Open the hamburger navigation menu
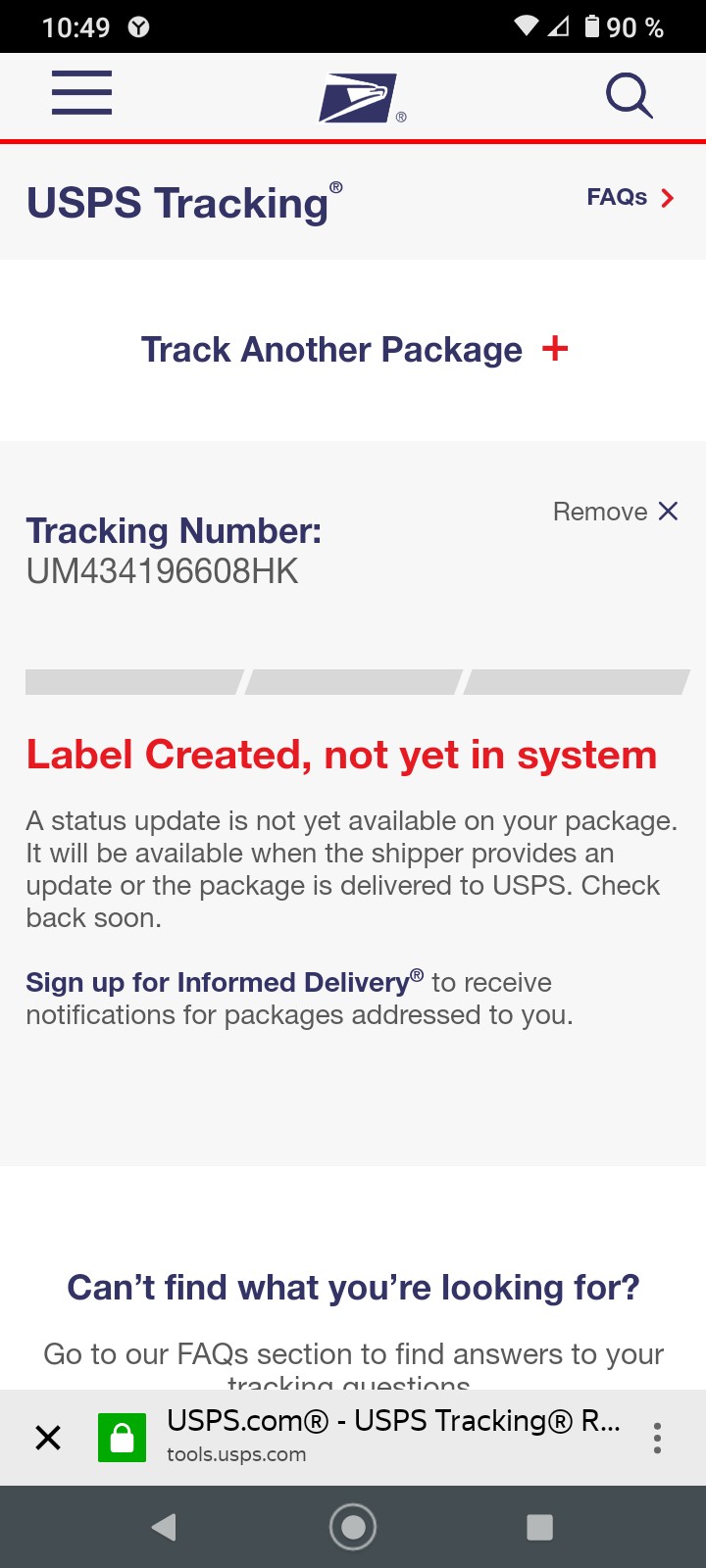Image resolution: width=706 pixels, height=1568 pixels. coord(81,93)
